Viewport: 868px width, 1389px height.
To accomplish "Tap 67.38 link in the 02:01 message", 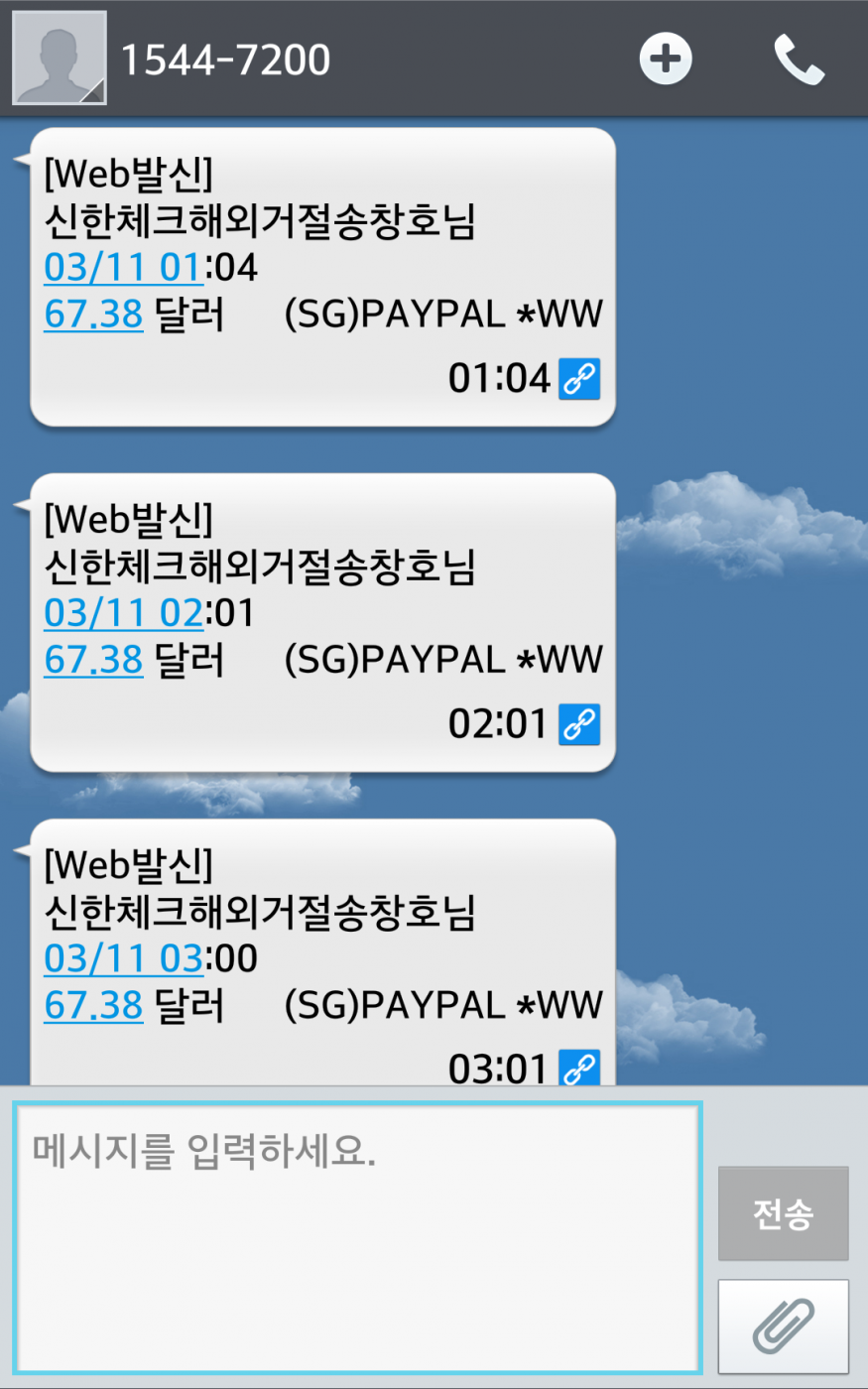I will 94,659.
